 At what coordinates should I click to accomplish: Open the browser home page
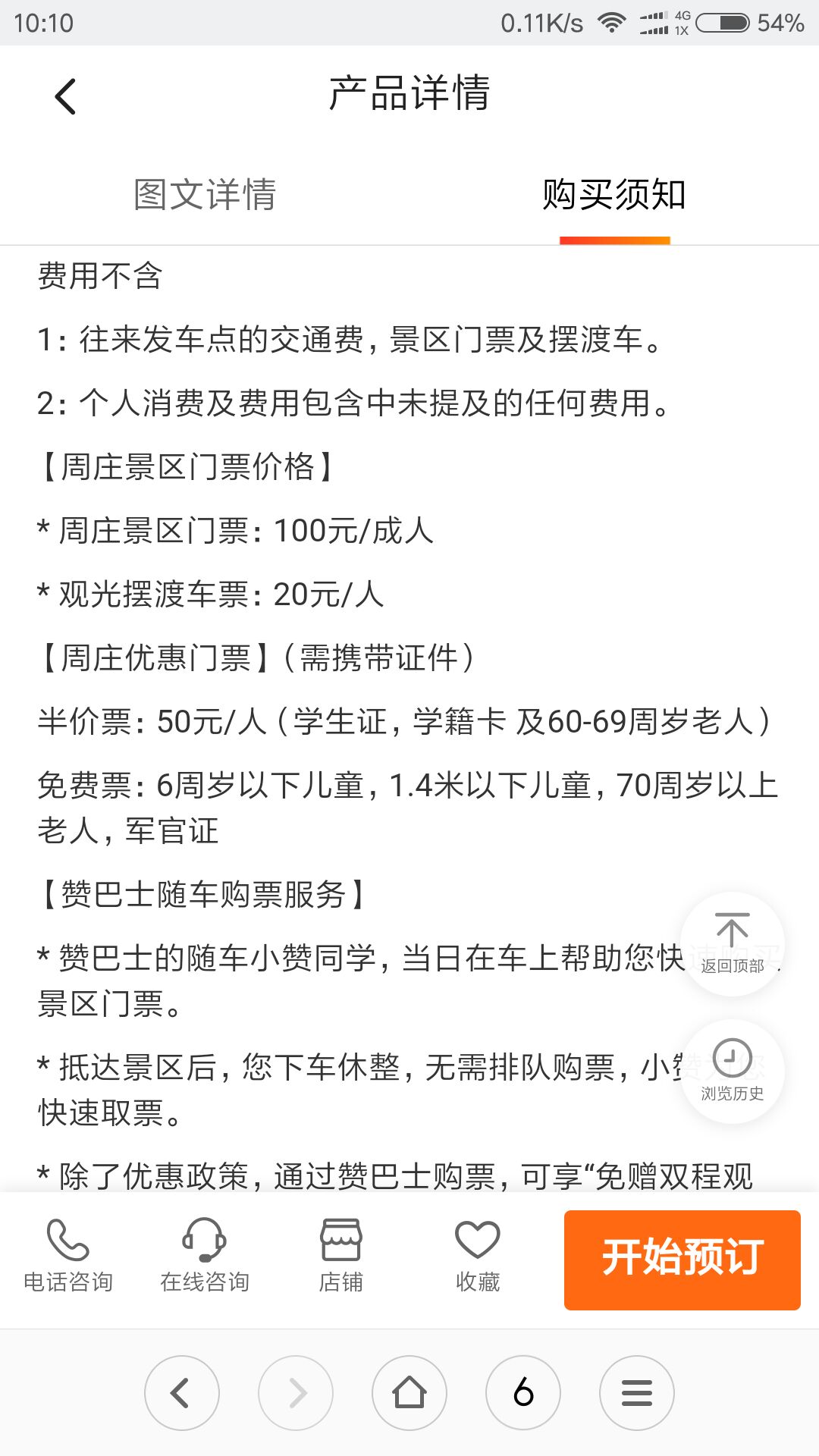pos(409,1393)
